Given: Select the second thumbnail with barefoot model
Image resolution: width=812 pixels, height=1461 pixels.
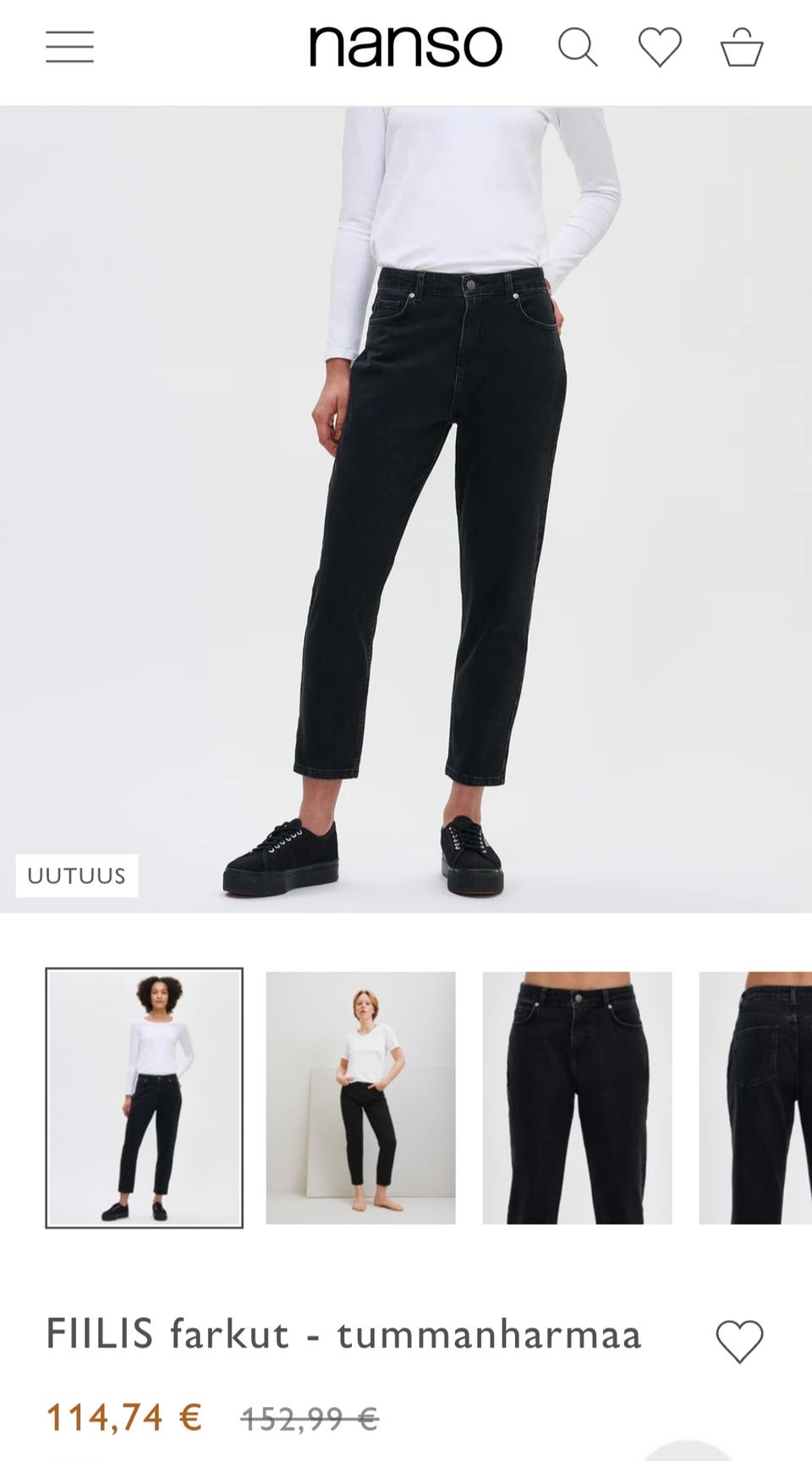Looking at the screenshot, I should [x=361, y=1097].
